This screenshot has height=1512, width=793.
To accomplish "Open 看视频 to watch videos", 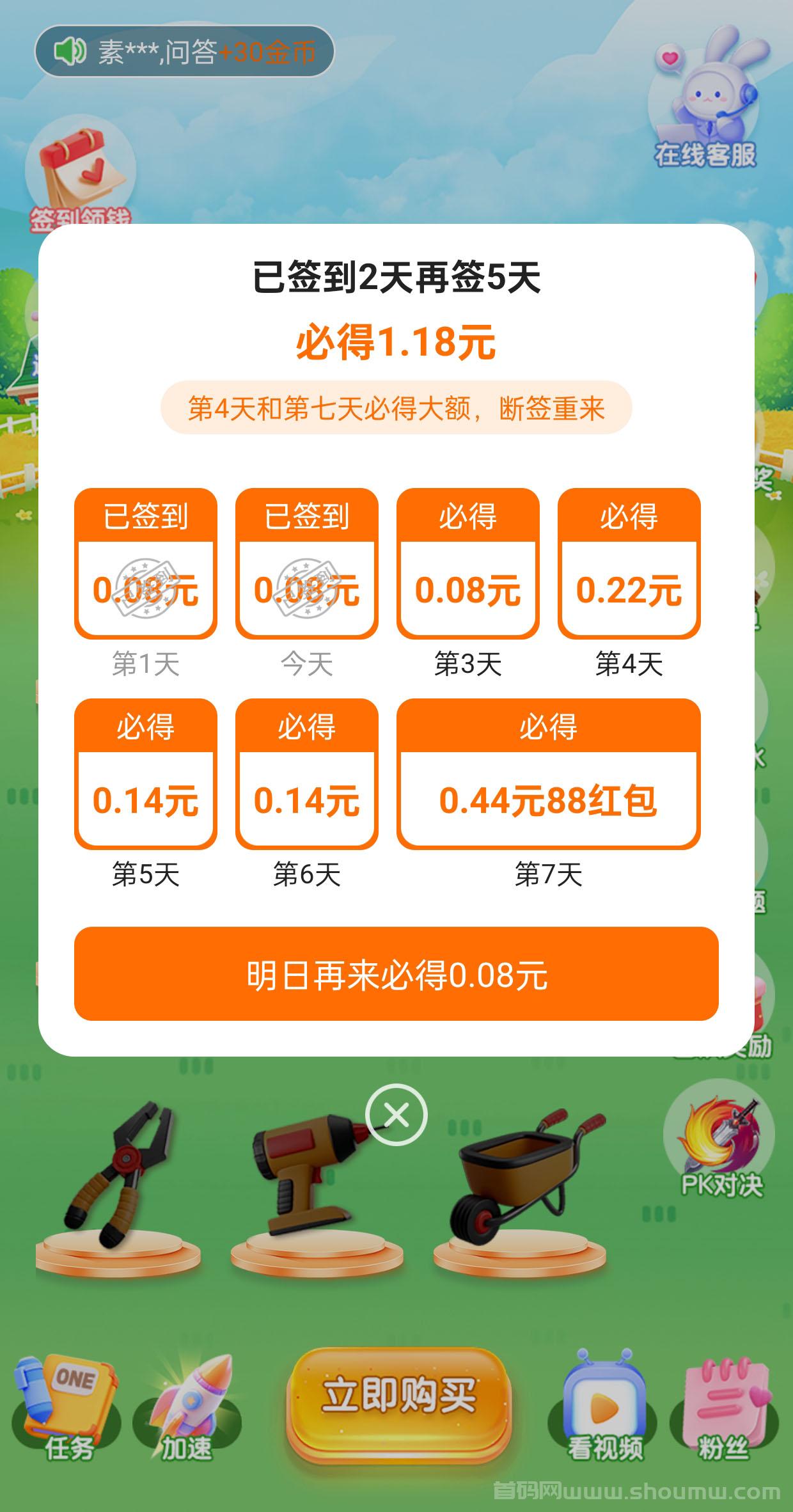I will tap(604, 1407).
